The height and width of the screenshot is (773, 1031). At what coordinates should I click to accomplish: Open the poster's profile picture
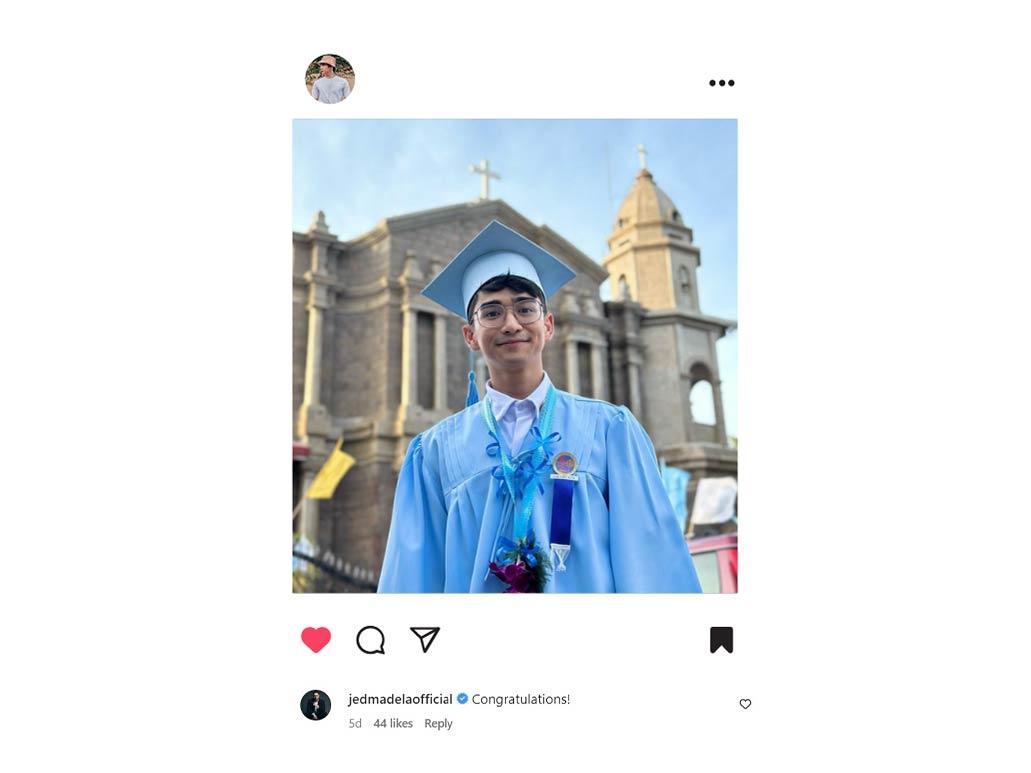[329, 79]
